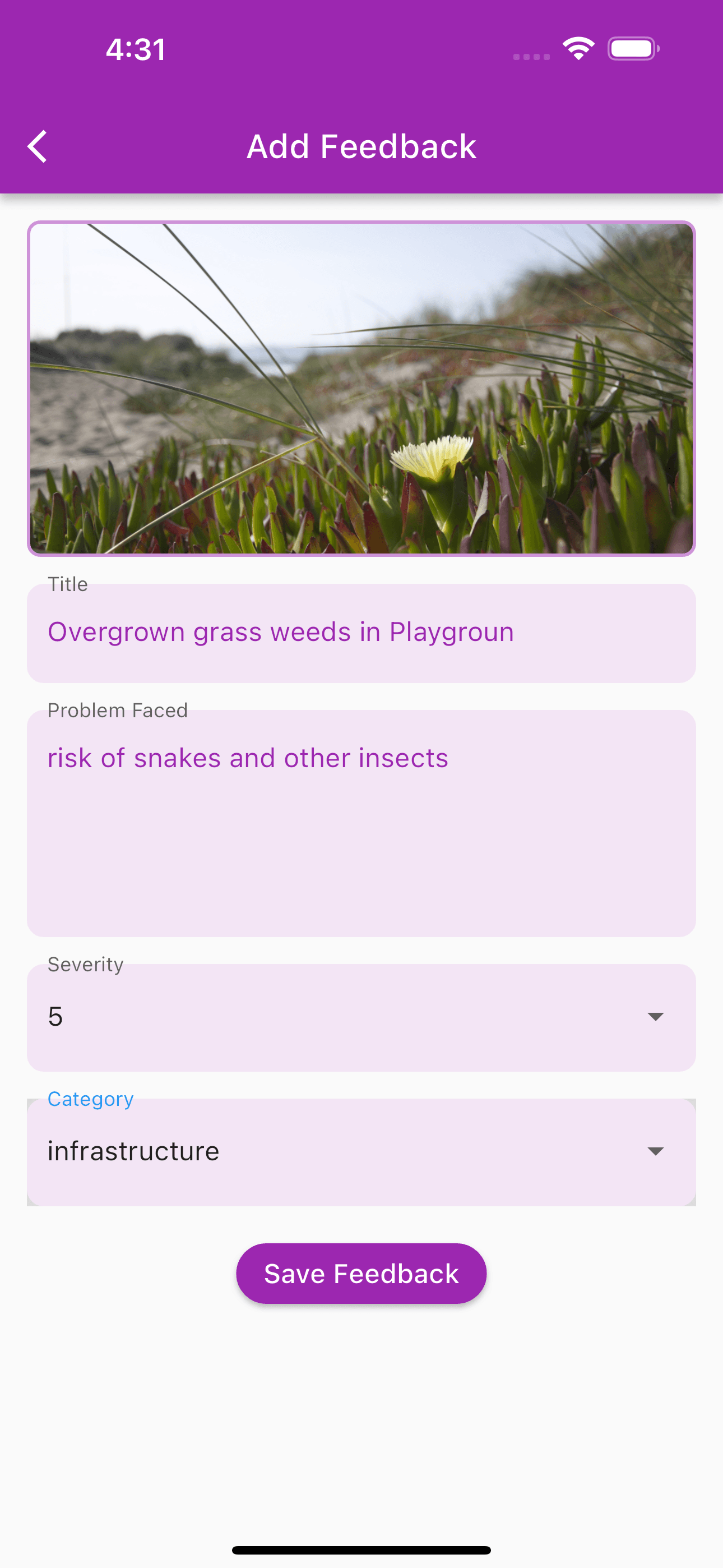723x1568 pixels.
Task: Save the feedback
Action: point(361,1274)
